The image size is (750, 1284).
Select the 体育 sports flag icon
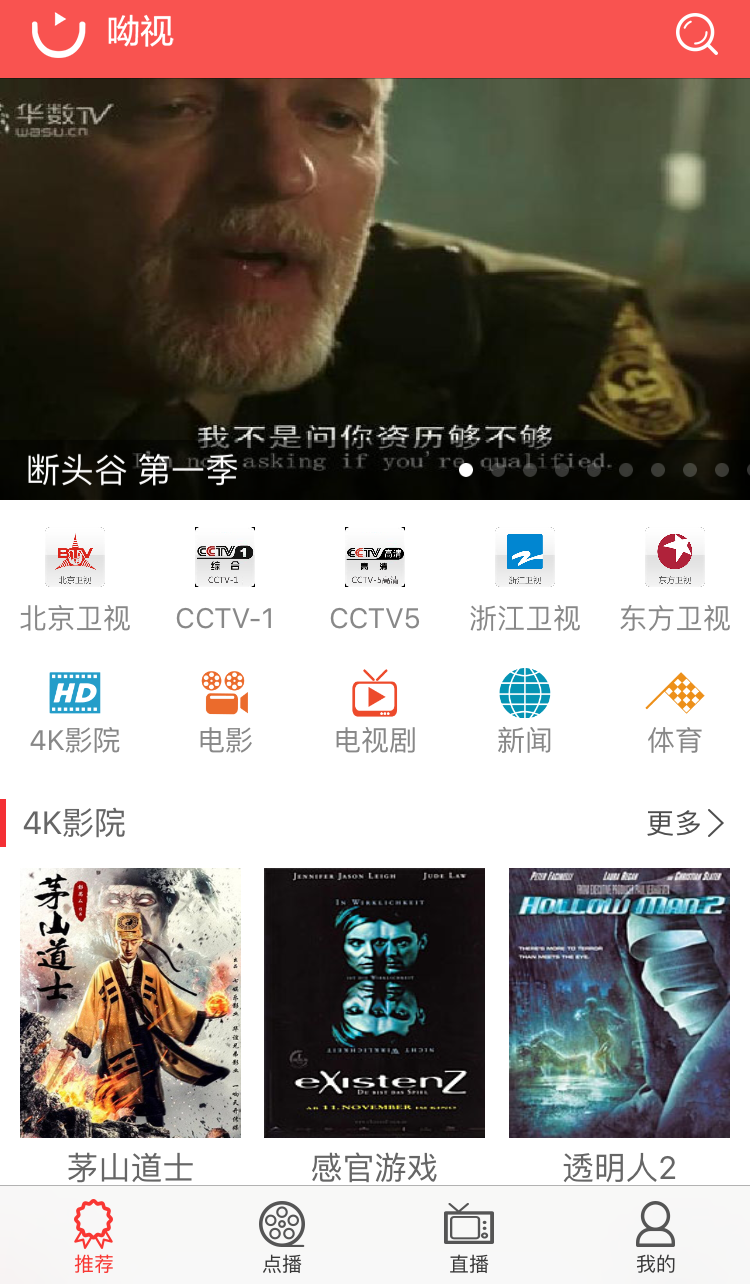tap(674, 692)
